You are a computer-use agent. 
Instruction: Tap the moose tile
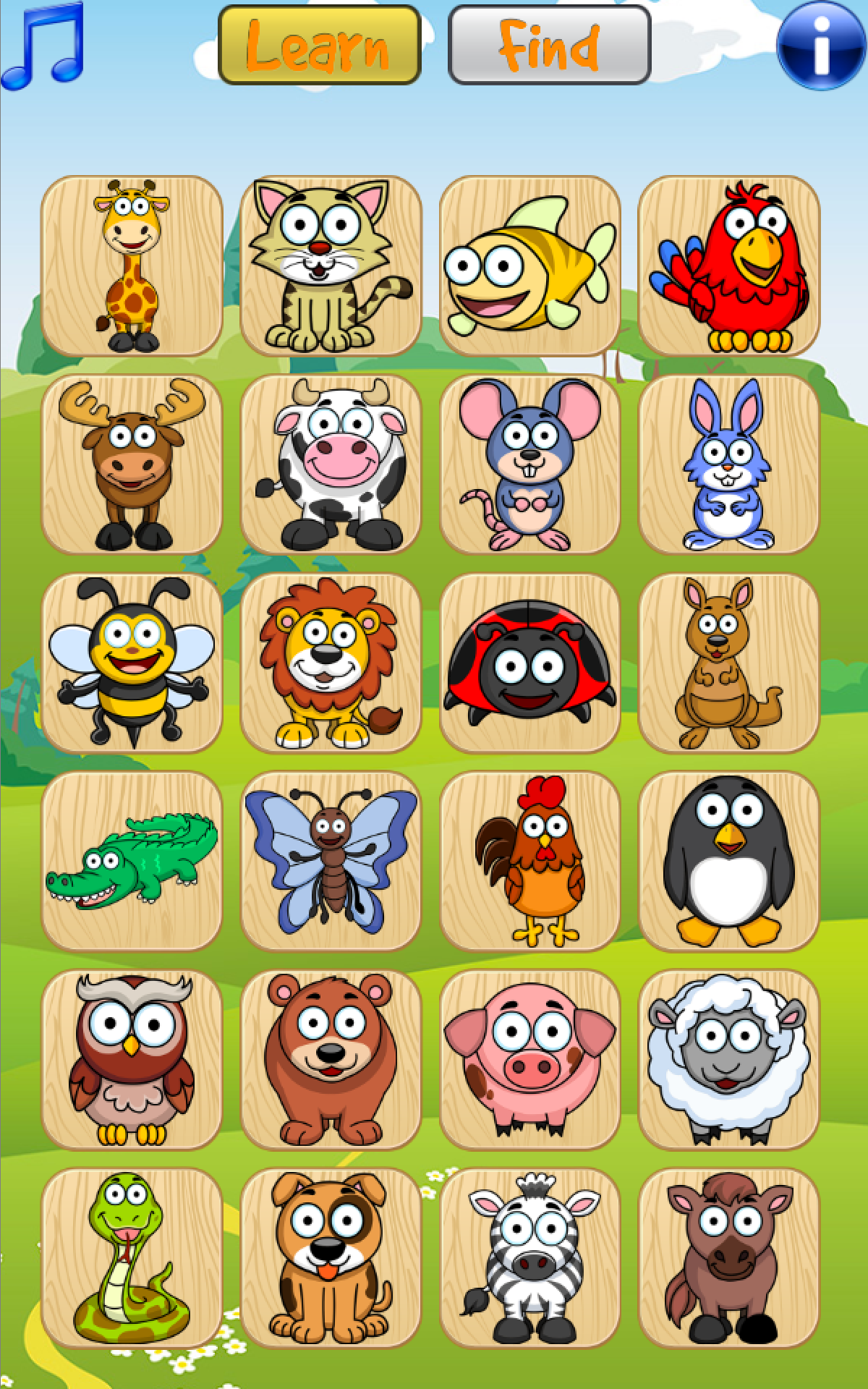coord(130,467)
